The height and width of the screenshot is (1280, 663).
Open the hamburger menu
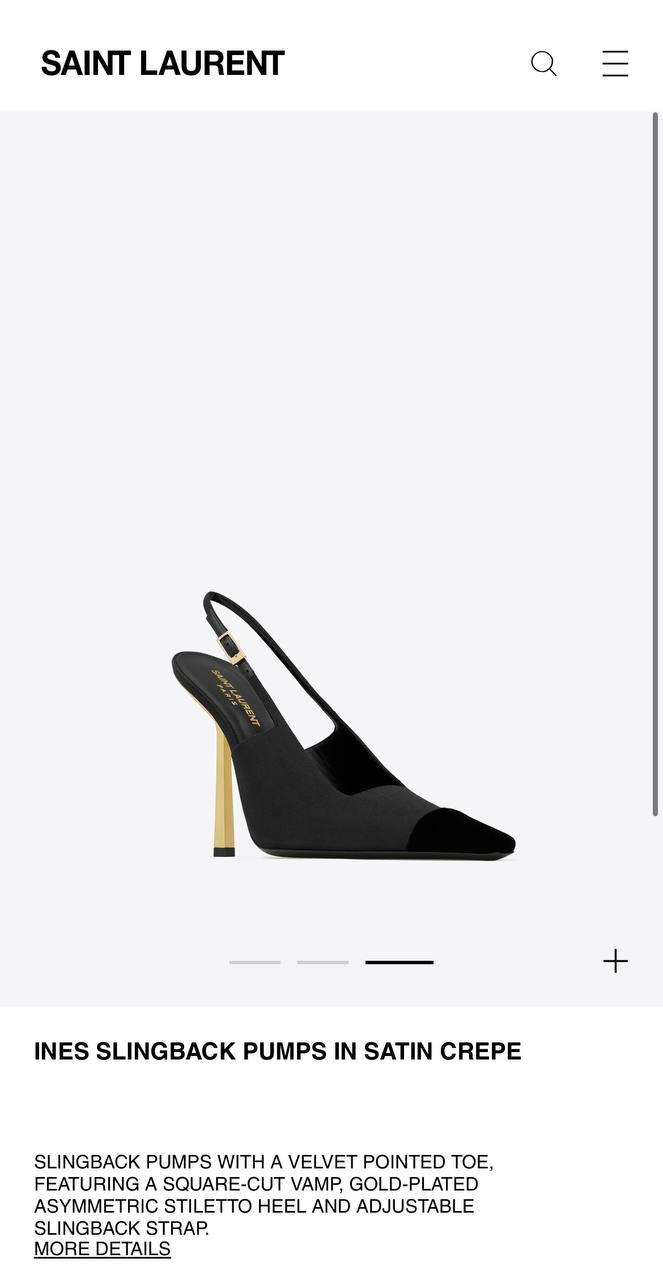click(615, 64)
